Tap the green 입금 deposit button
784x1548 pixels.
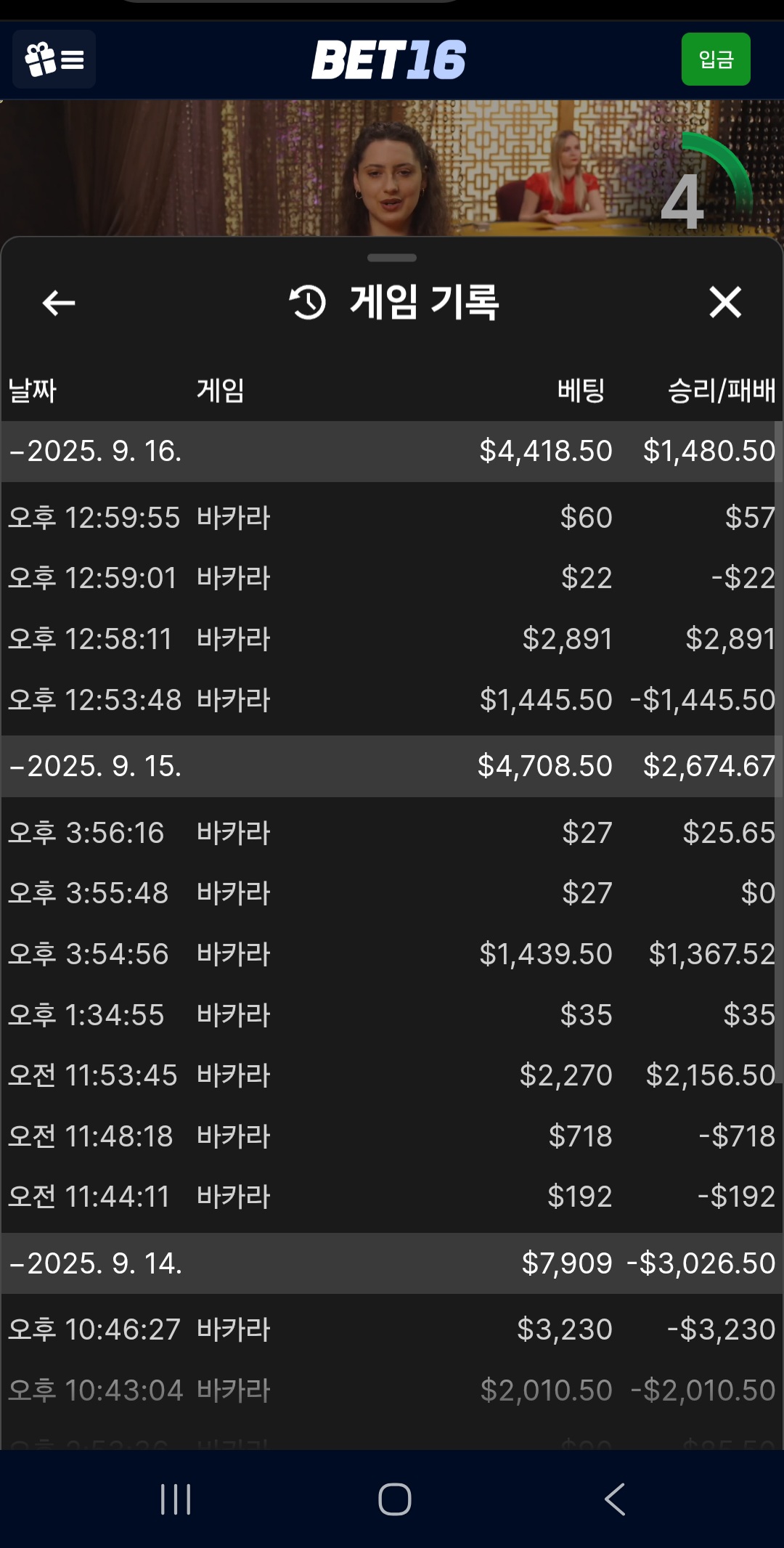[716, 60]
